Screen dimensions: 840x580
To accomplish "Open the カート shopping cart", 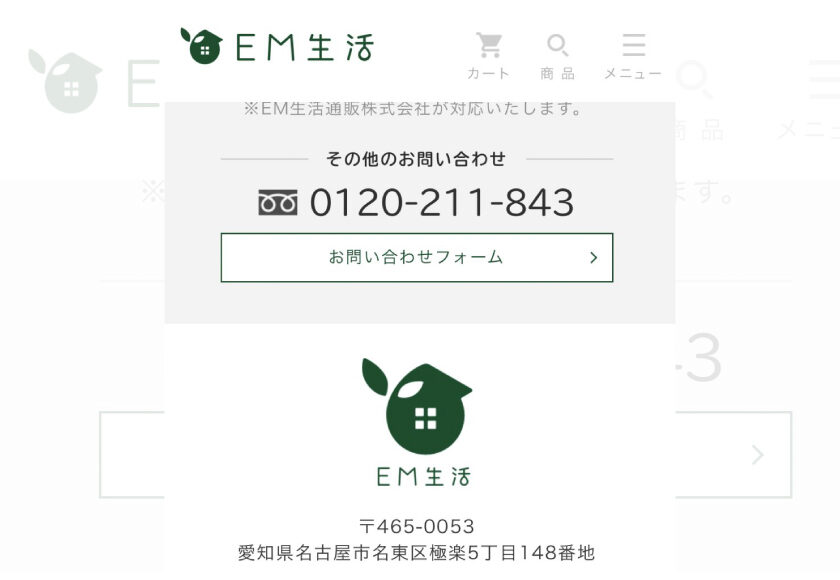I will pyautogui.click(x=488, y=55).
